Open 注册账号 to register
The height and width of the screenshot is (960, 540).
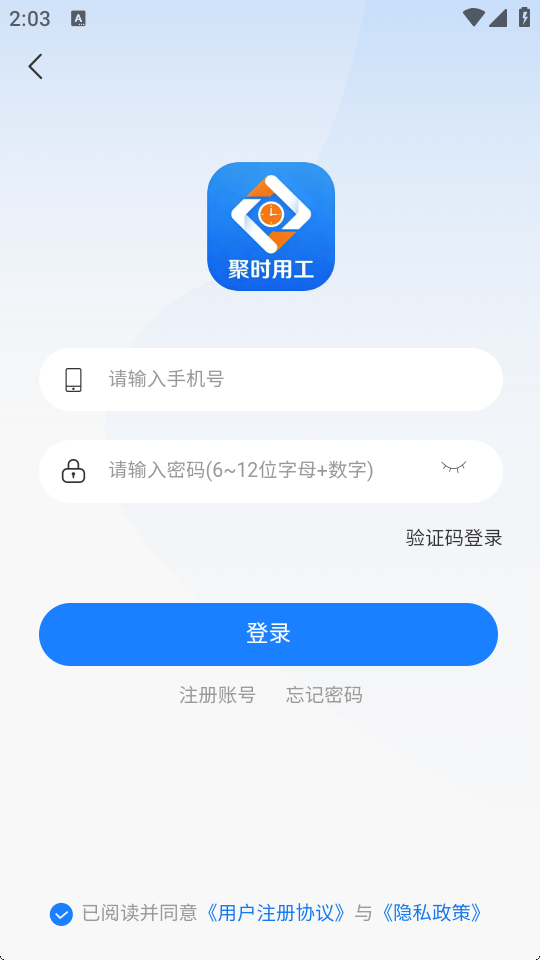(217, 695)
